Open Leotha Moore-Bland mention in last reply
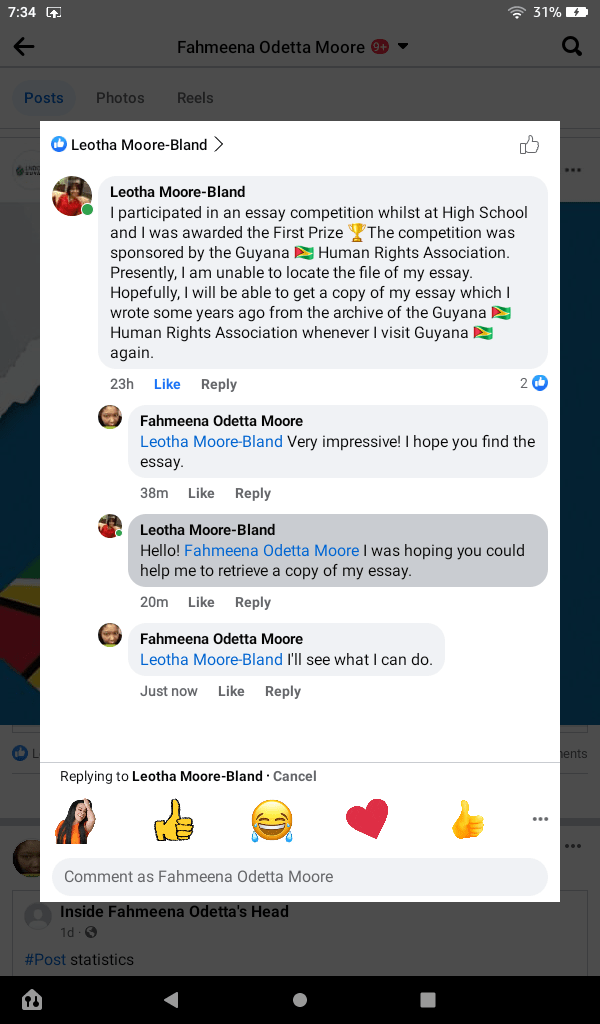The height and width of the screenshot is (1024, 600). (x=211, y=660)
